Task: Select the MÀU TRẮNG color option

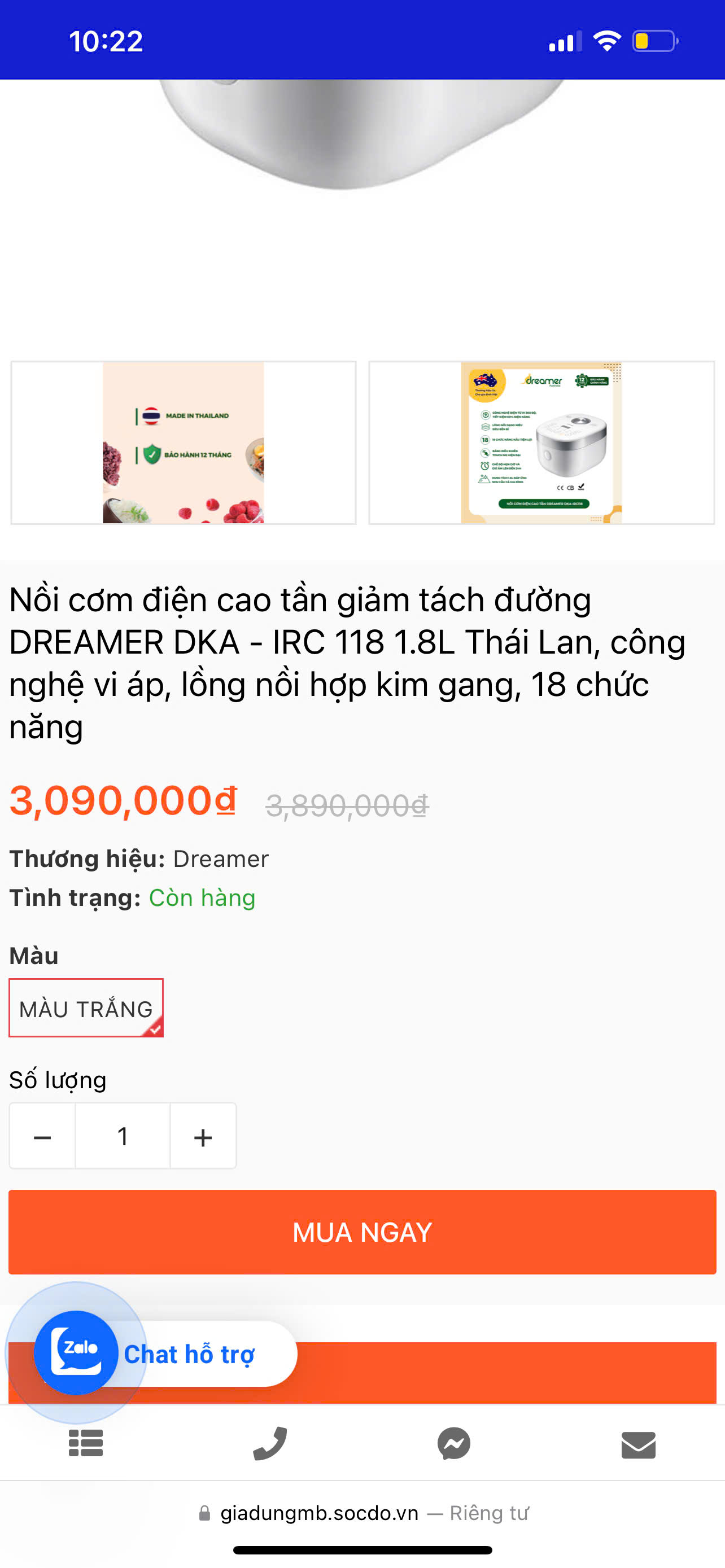Action: (86, 1008)
